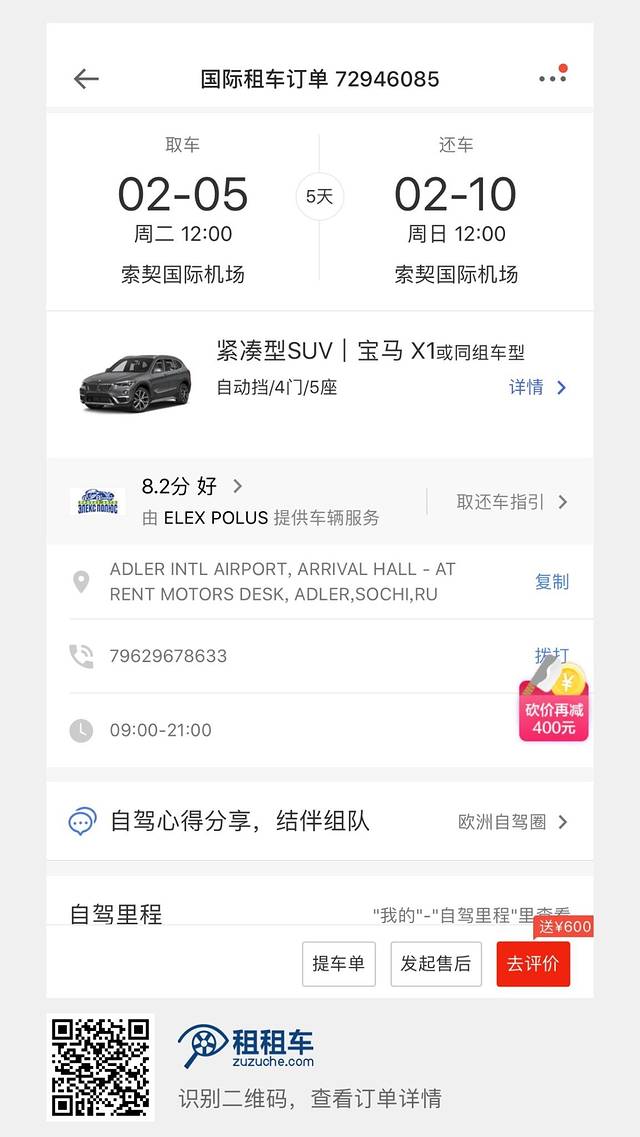Open 取还车指引 pickup guide

[511, 502]
